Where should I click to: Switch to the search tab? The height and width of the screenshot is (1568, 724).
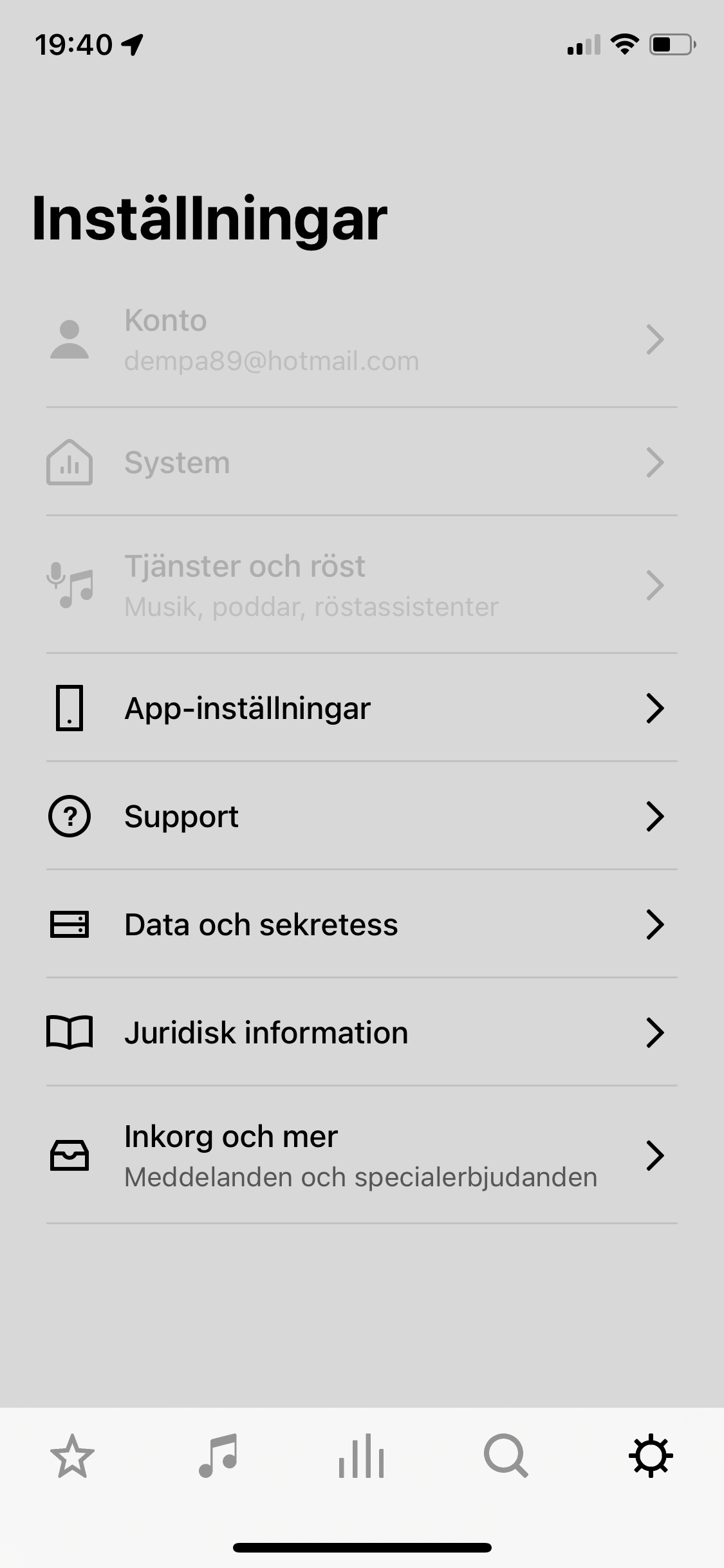[506, 1456]
